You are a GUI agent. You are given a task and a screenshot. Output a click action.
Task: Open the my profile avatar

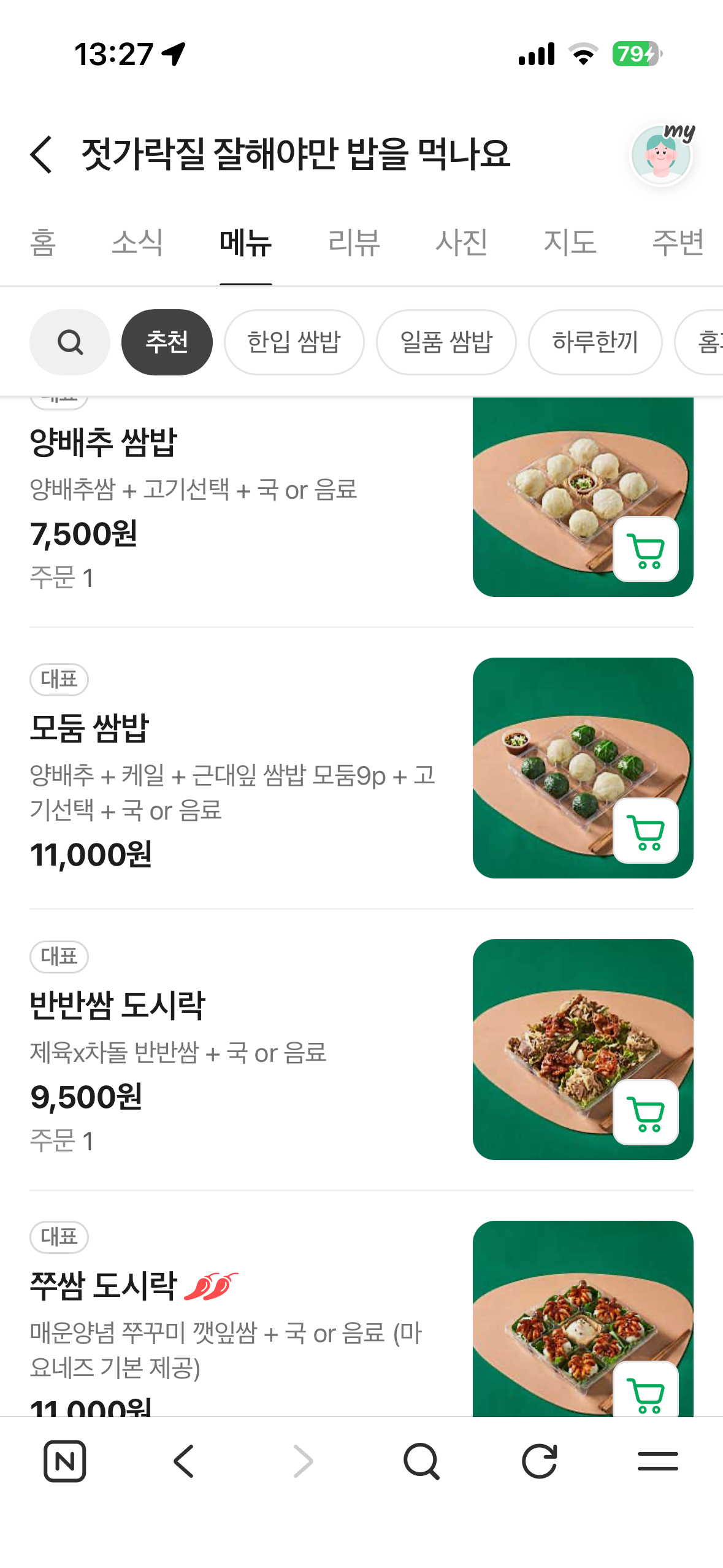tap(661, 156)
